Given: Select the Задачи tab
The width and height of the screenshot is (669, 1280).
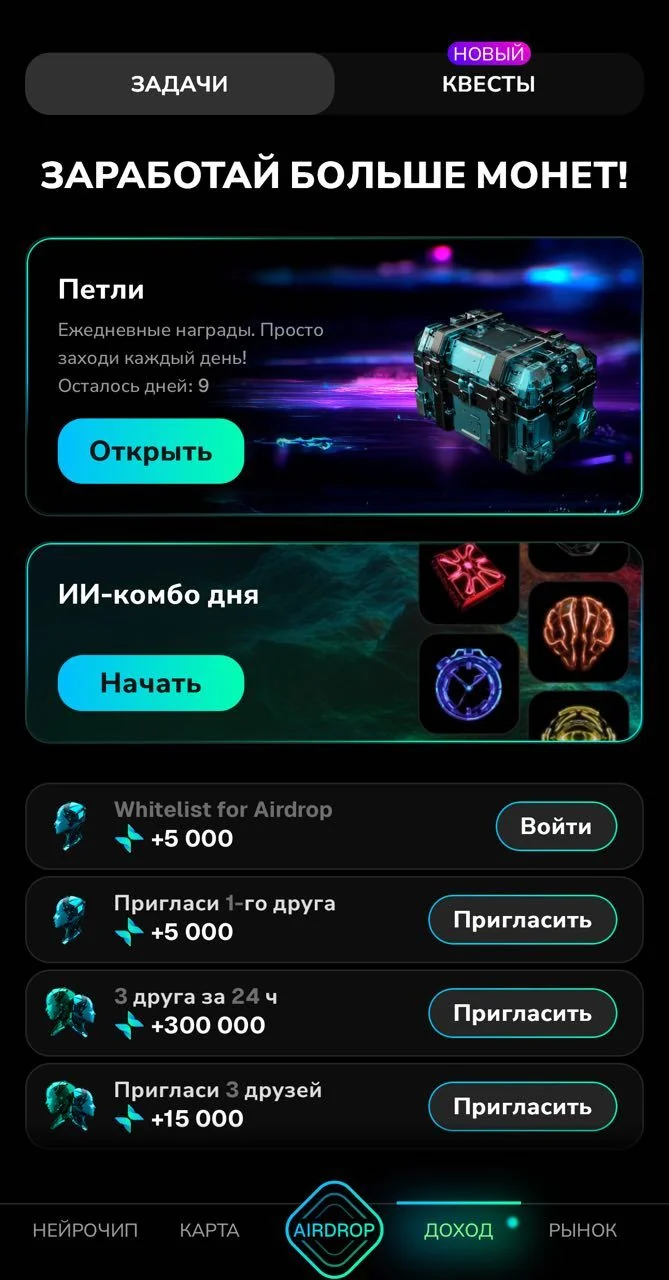Looking at the screenshot, I should click(179, 84).
